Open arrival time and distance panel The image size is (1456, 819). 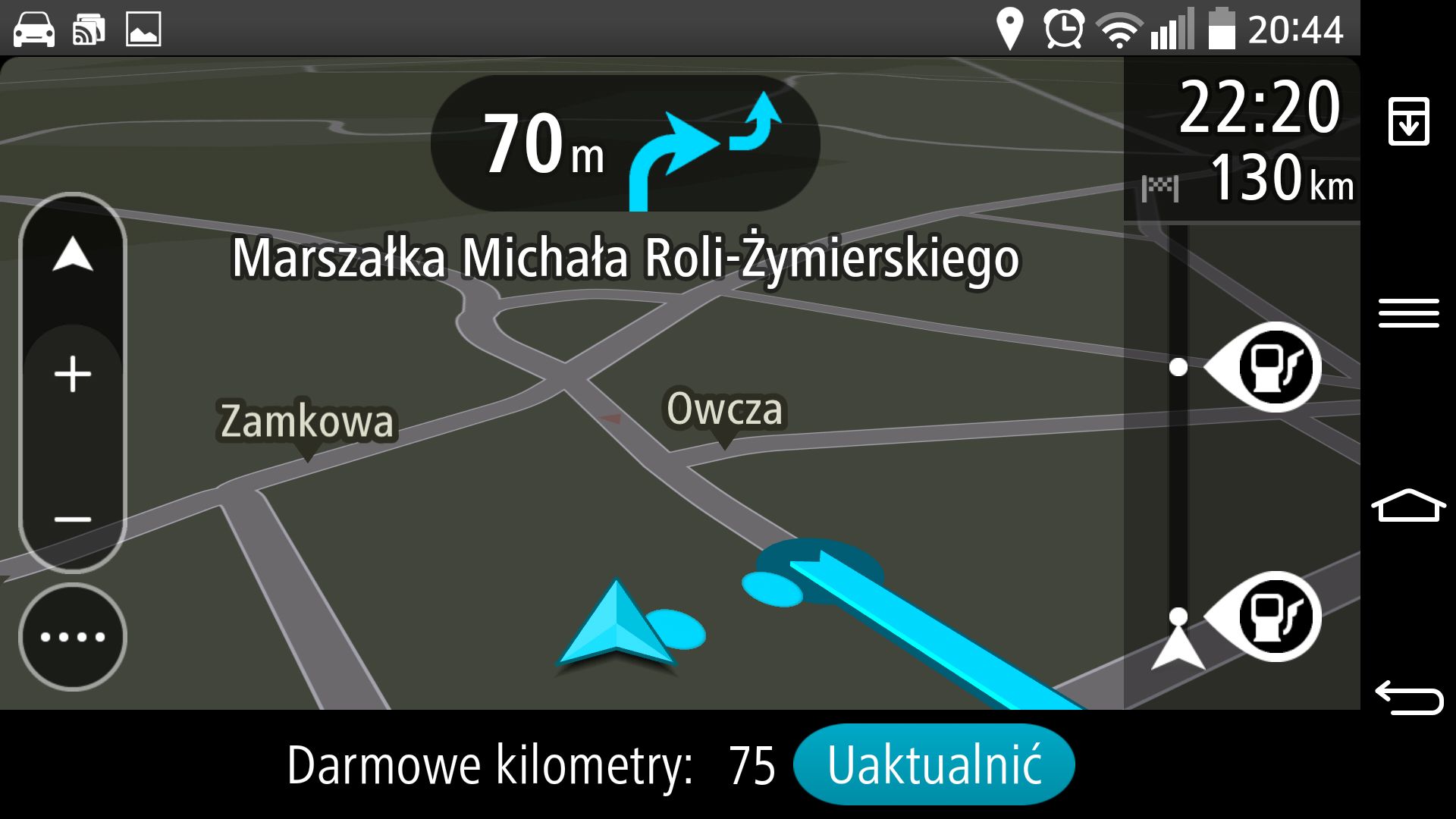tap(1244, 140)
